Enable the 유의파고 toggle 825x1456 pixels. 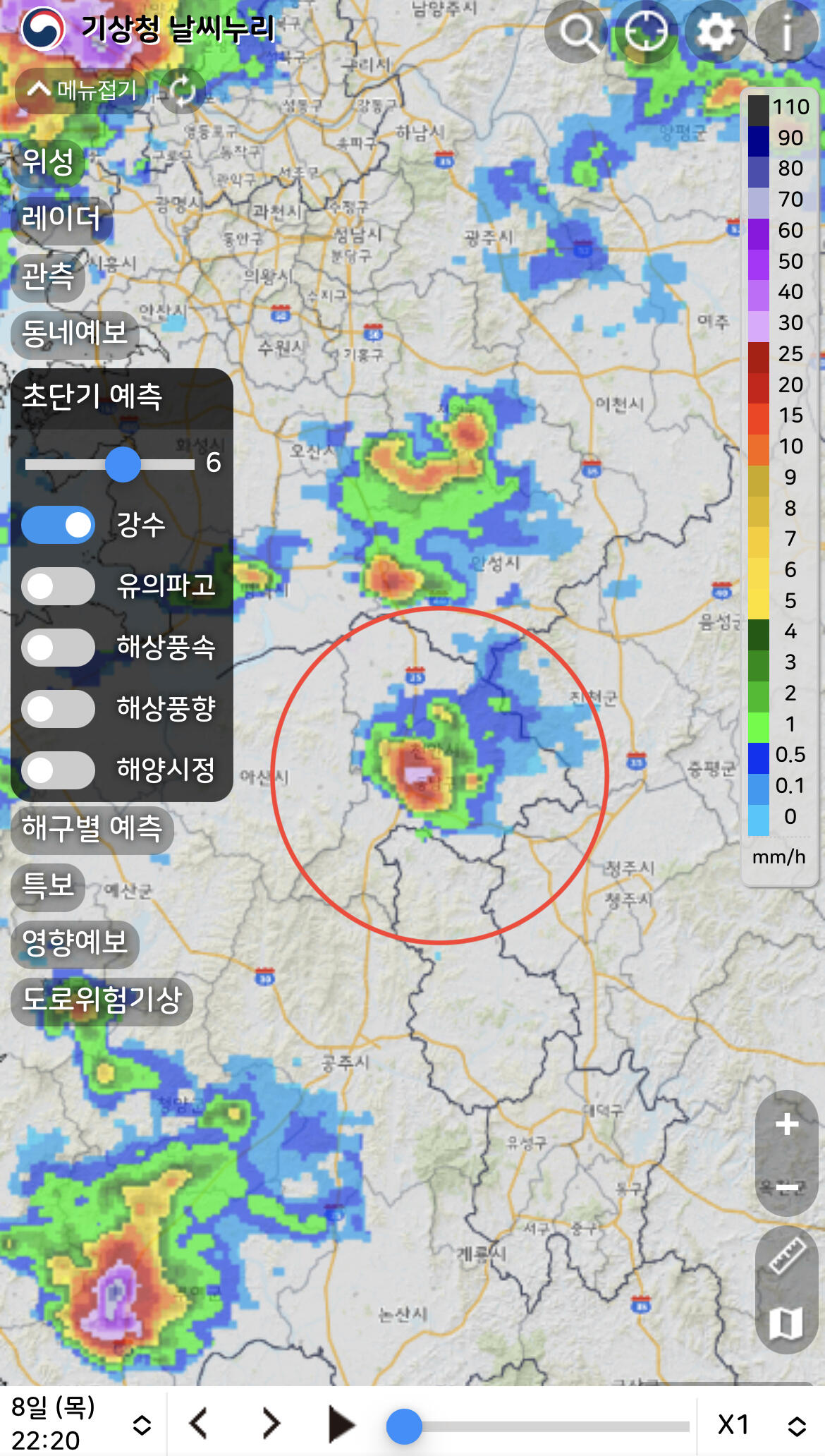coord(58,586)
